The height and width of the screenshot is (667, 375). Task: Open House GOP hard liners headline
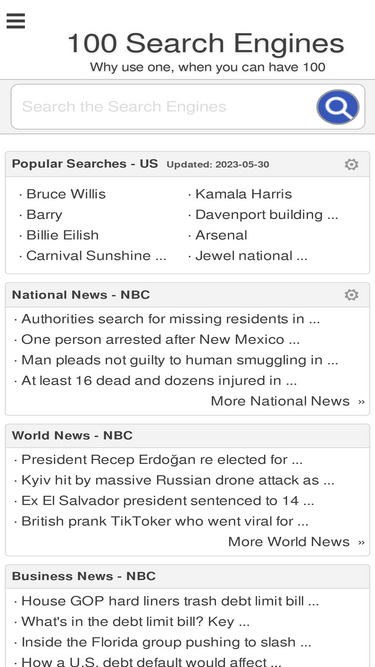click(170, 601)
